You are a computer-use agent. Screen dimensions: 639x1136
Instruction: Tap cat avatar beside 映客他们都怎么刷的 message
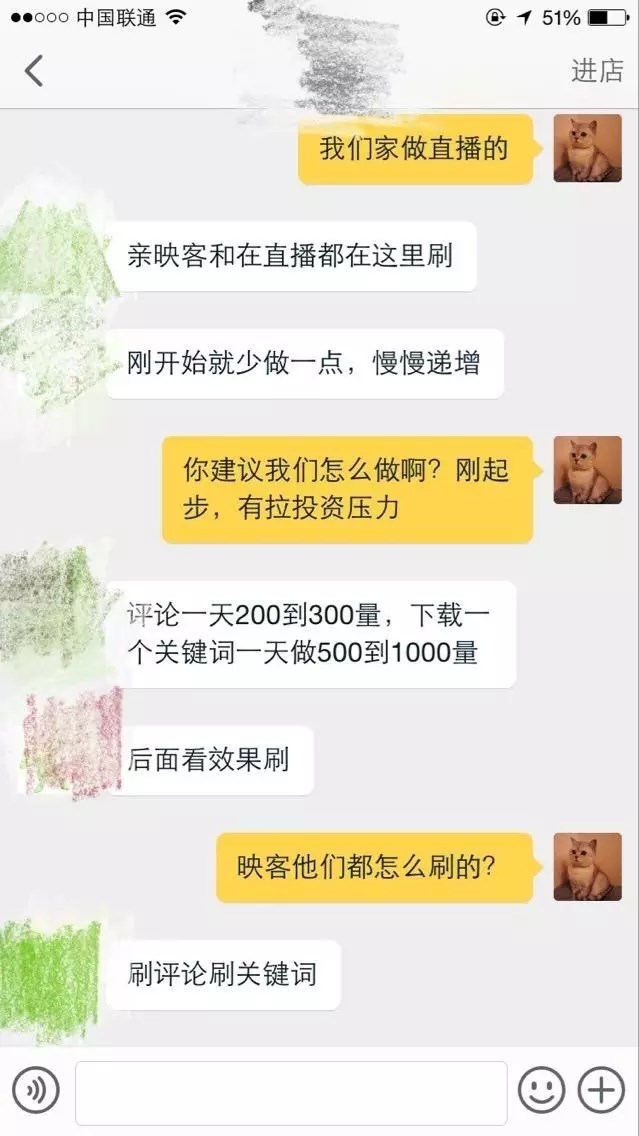(587, 867)
